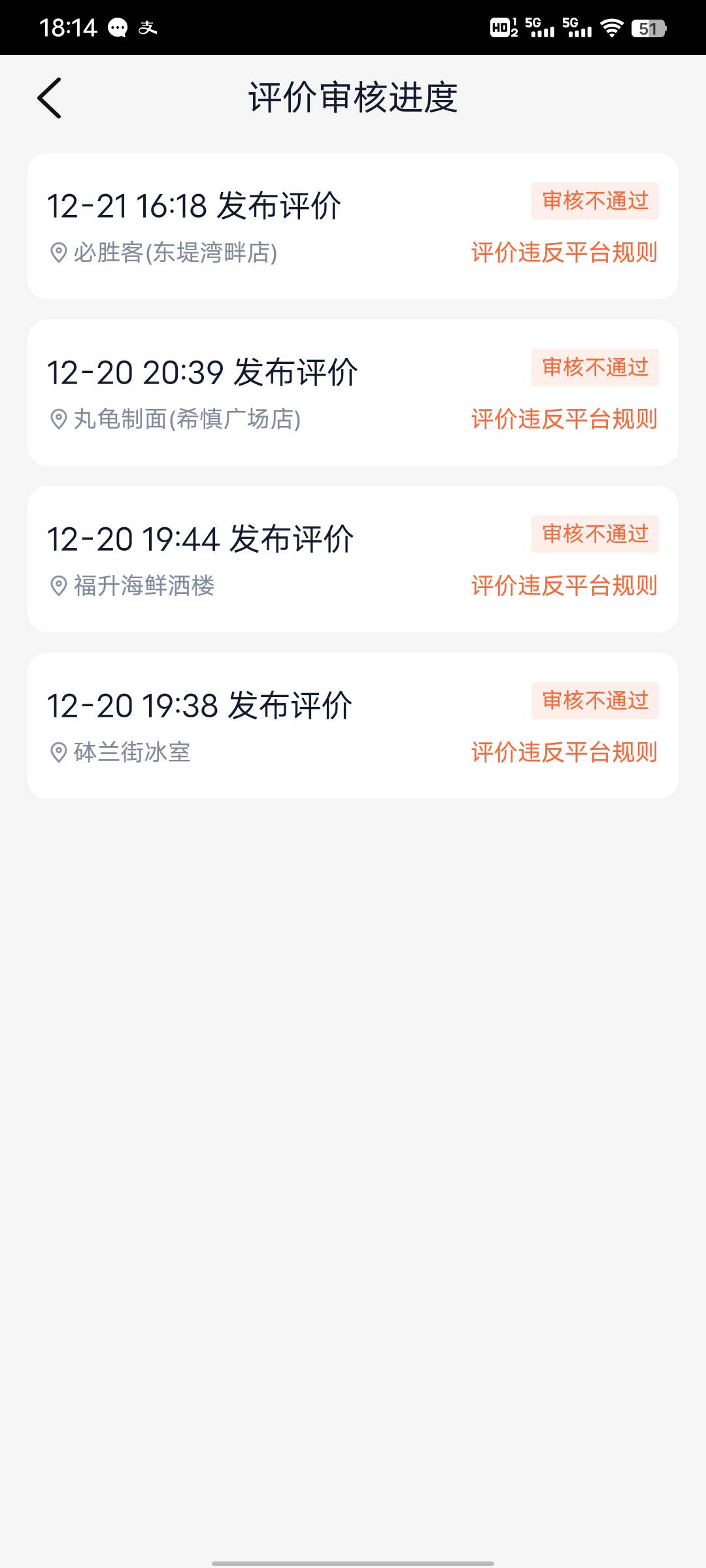Open the 必胜客(东堤湾畔店) review record
Screen dimensions: 706x1568
(353, 226)
